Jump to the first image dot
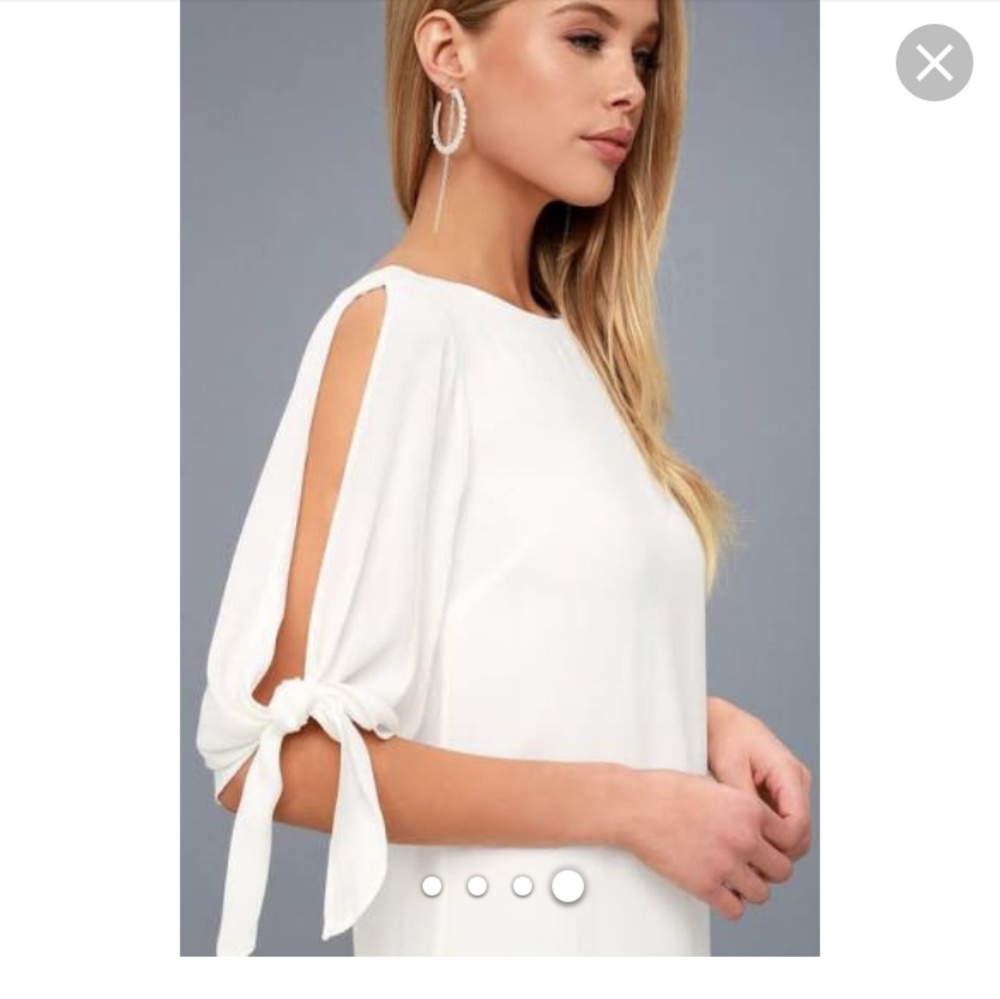This screenshot has height=999, width=1000. tap(432, 885)
